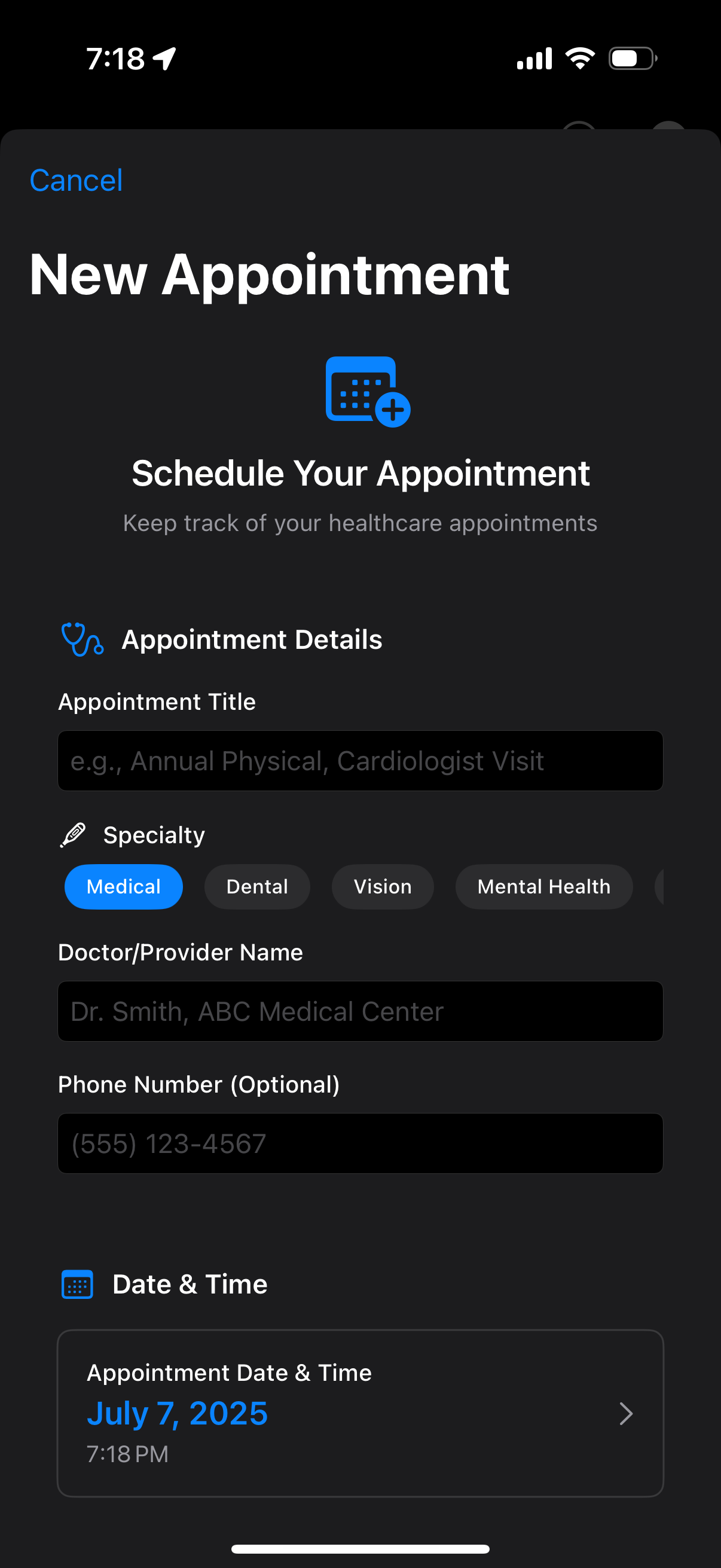Tap the thermometer icon beside Specialty
Screen dimensions: 721x1568
pyautogui.click(x=73, y=834)
